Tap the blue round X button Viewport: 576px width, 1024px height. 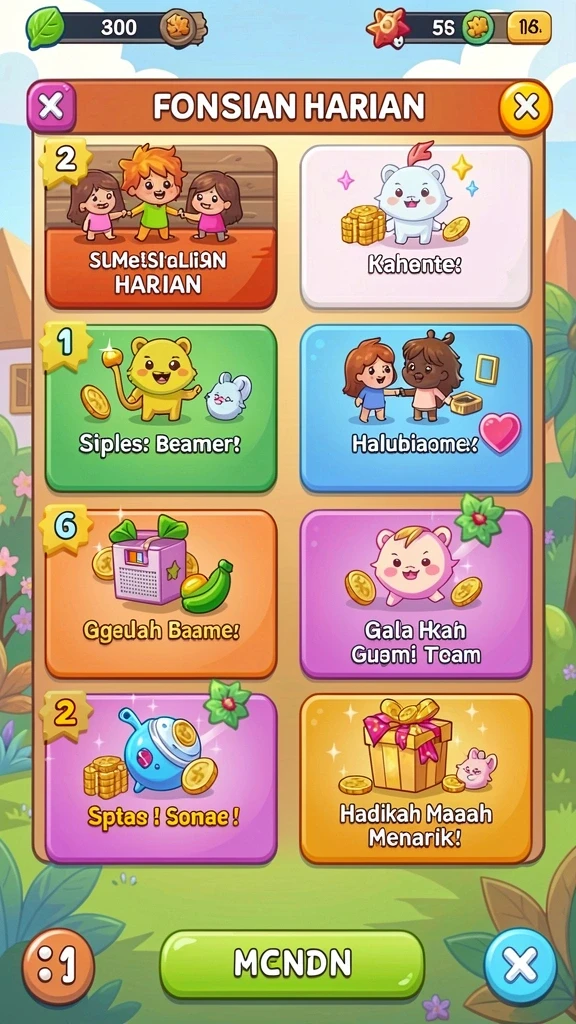point(520,965)
